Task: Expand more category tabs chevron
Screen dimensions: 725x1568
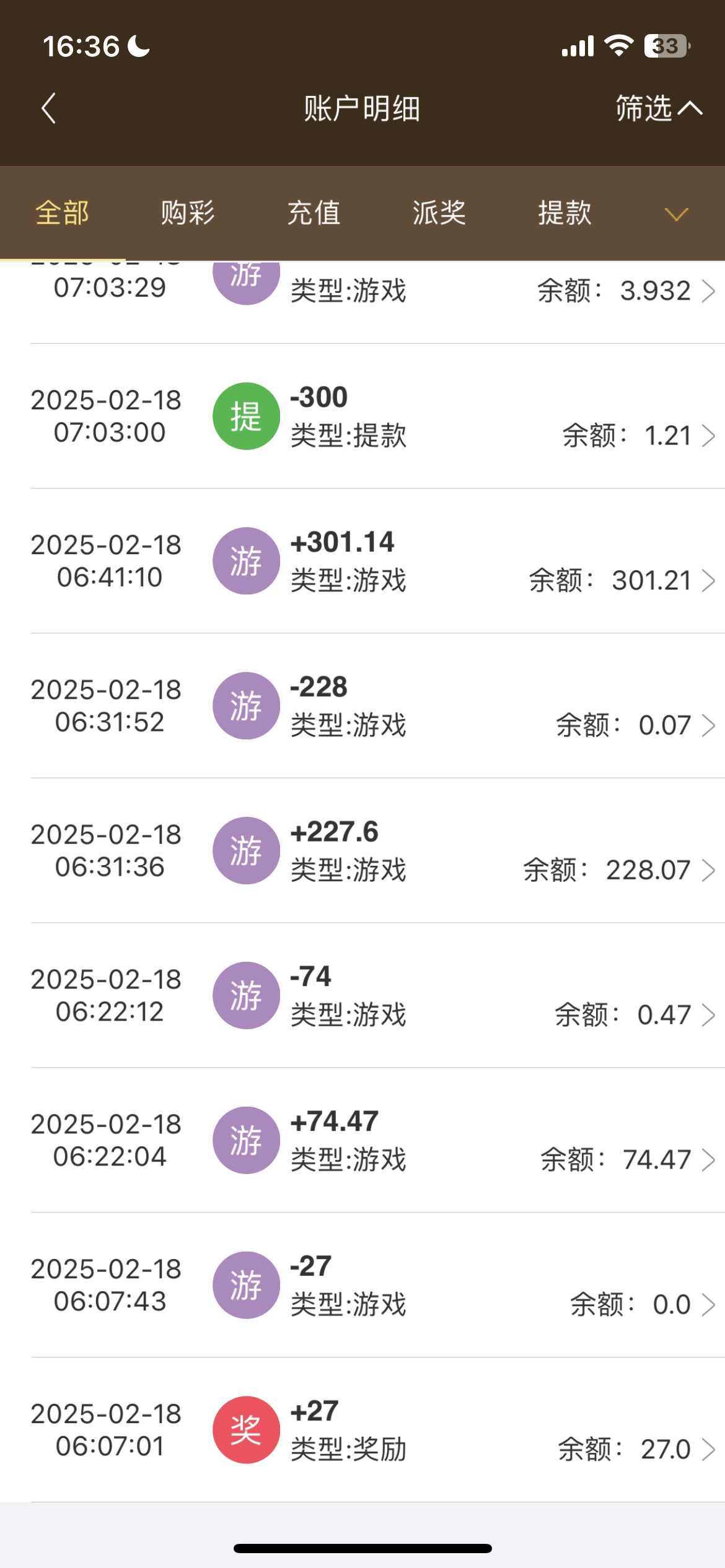Action: point(676,214)
